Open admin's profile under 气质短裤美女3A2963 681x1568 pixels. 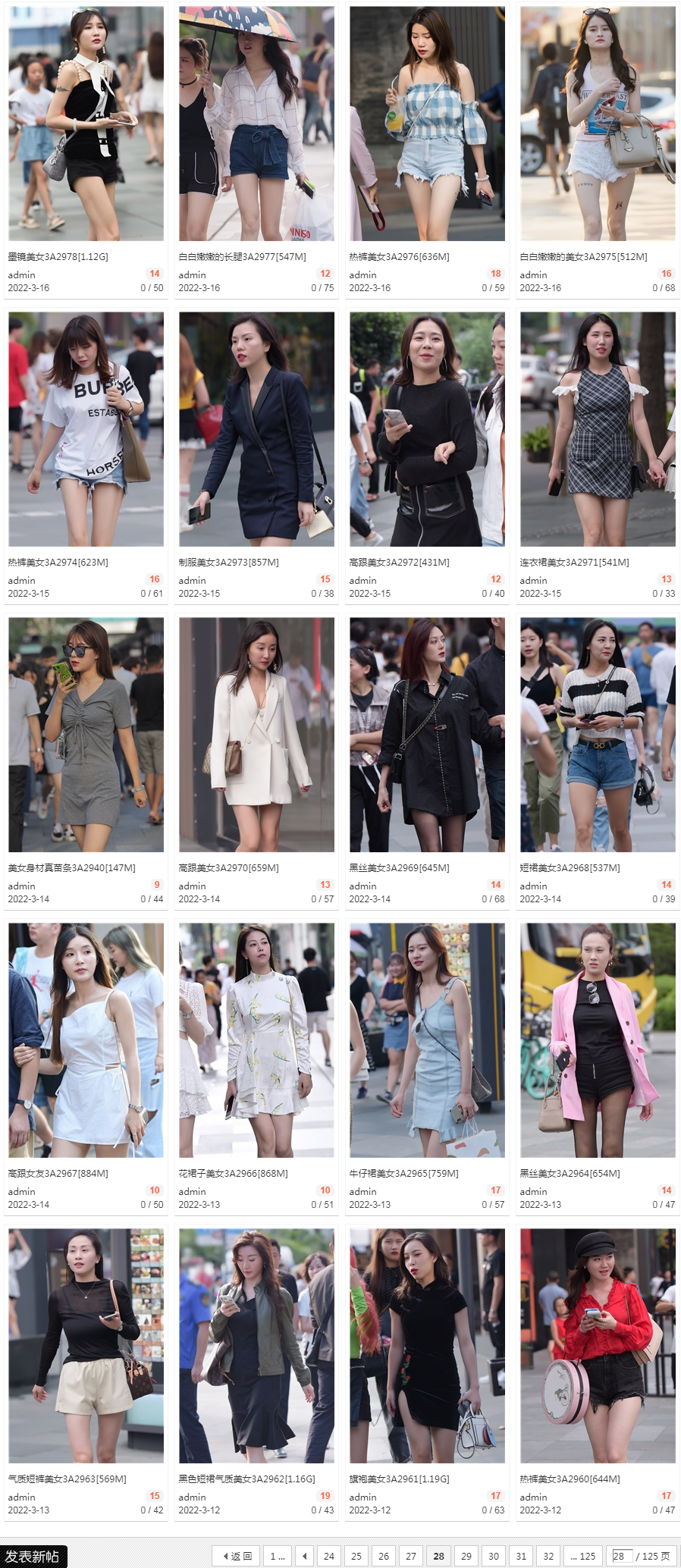click(x=21, y=1497)
